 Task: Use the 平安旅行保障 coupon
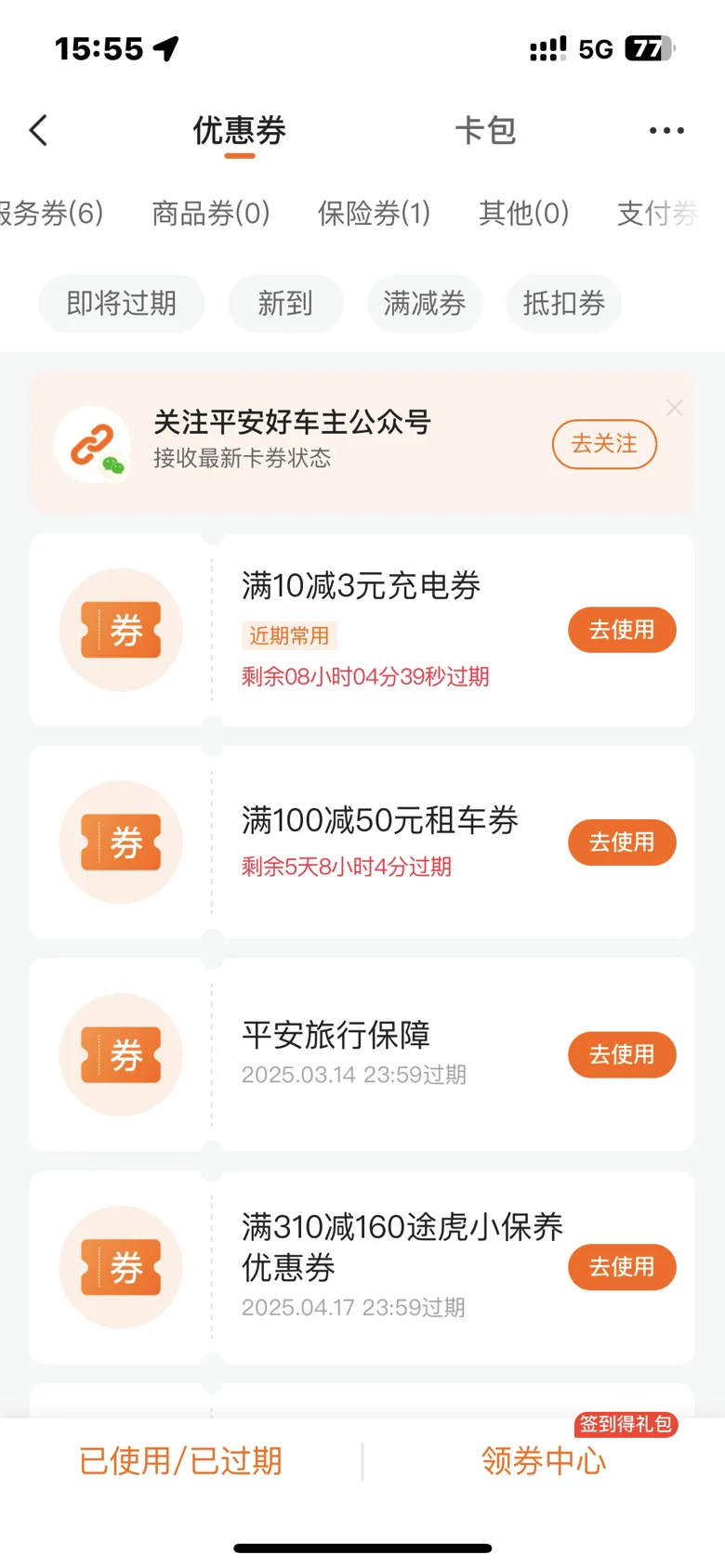click(621, 1054)
